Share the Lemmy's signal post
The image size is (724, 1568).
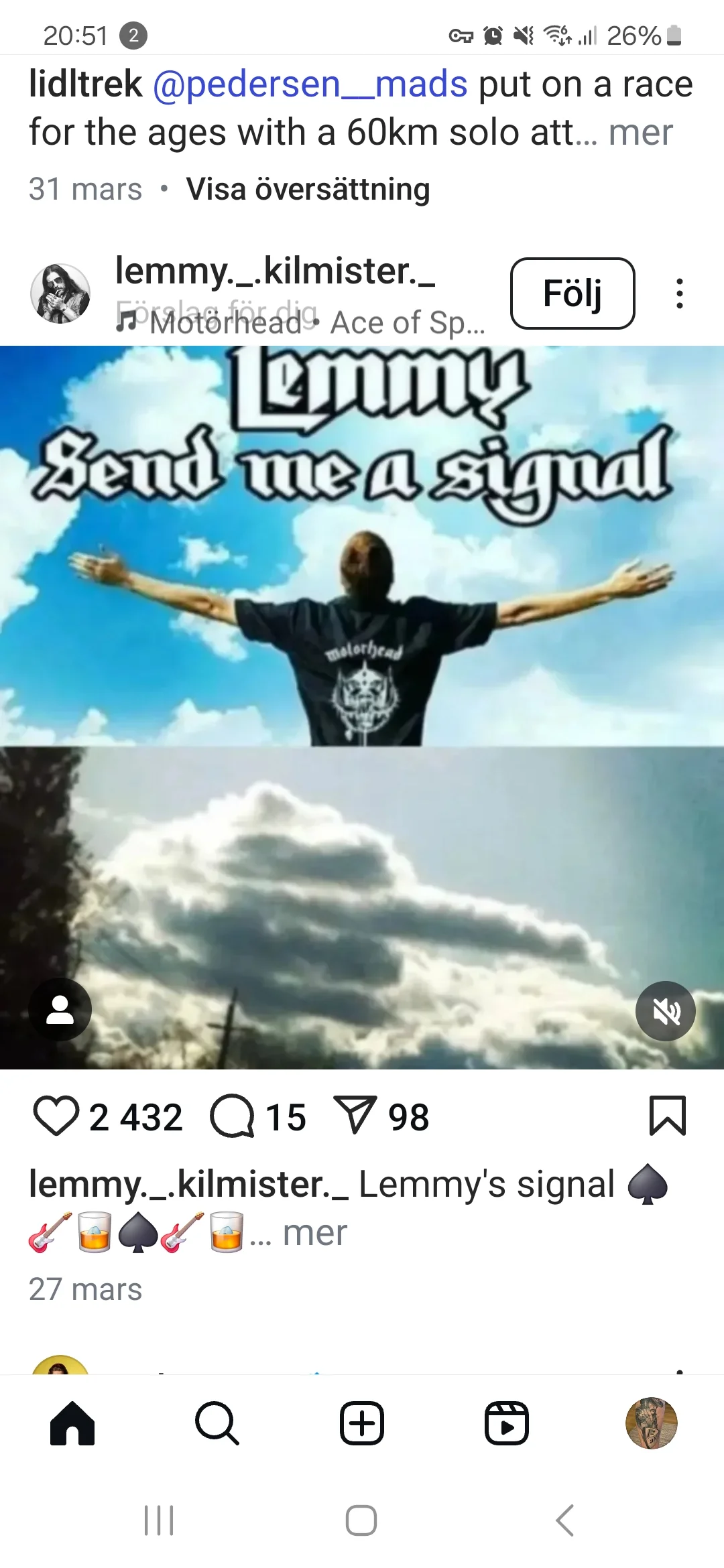tap(355, 1116)
